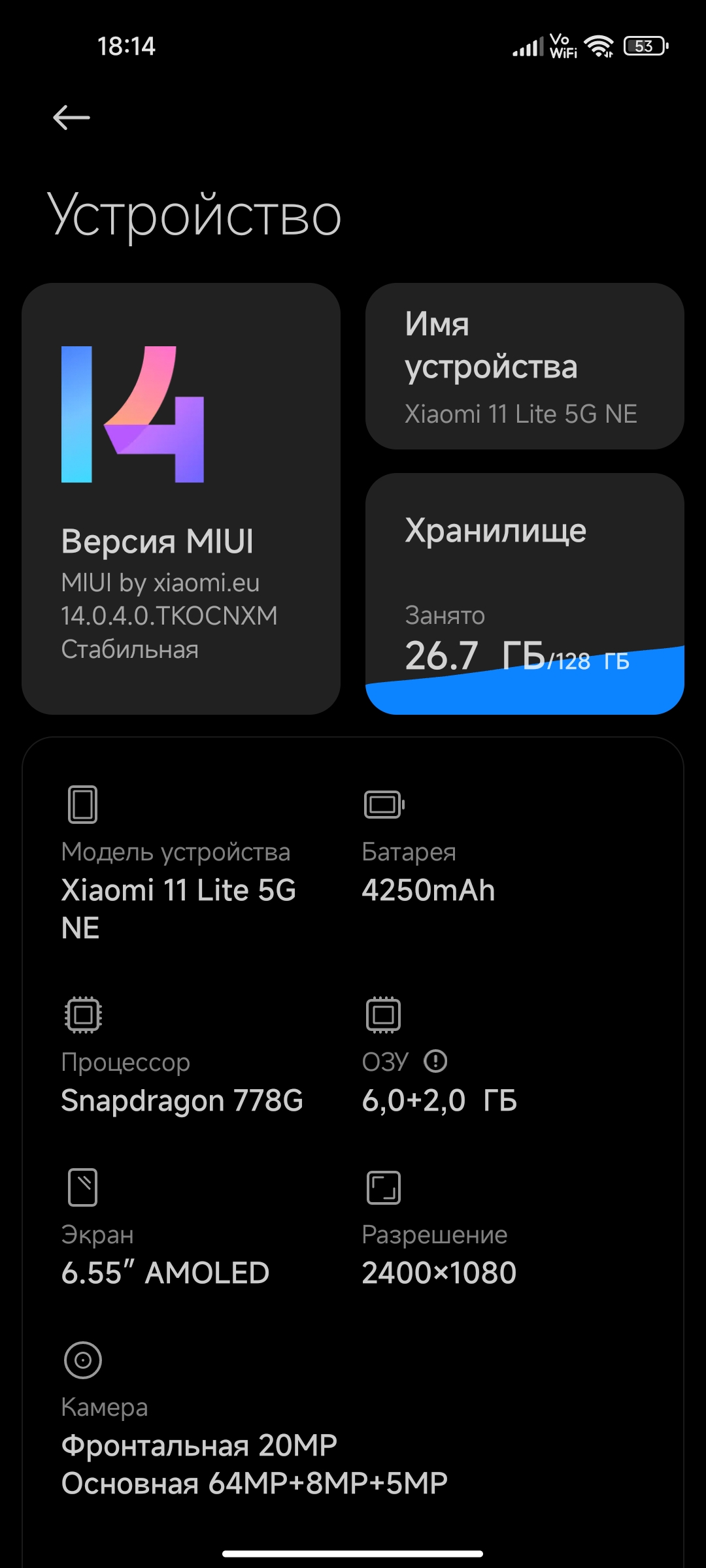Screen dimensions: 706x1568
Task: Open the Имя устройства card
Action: (x=525, y=366)
